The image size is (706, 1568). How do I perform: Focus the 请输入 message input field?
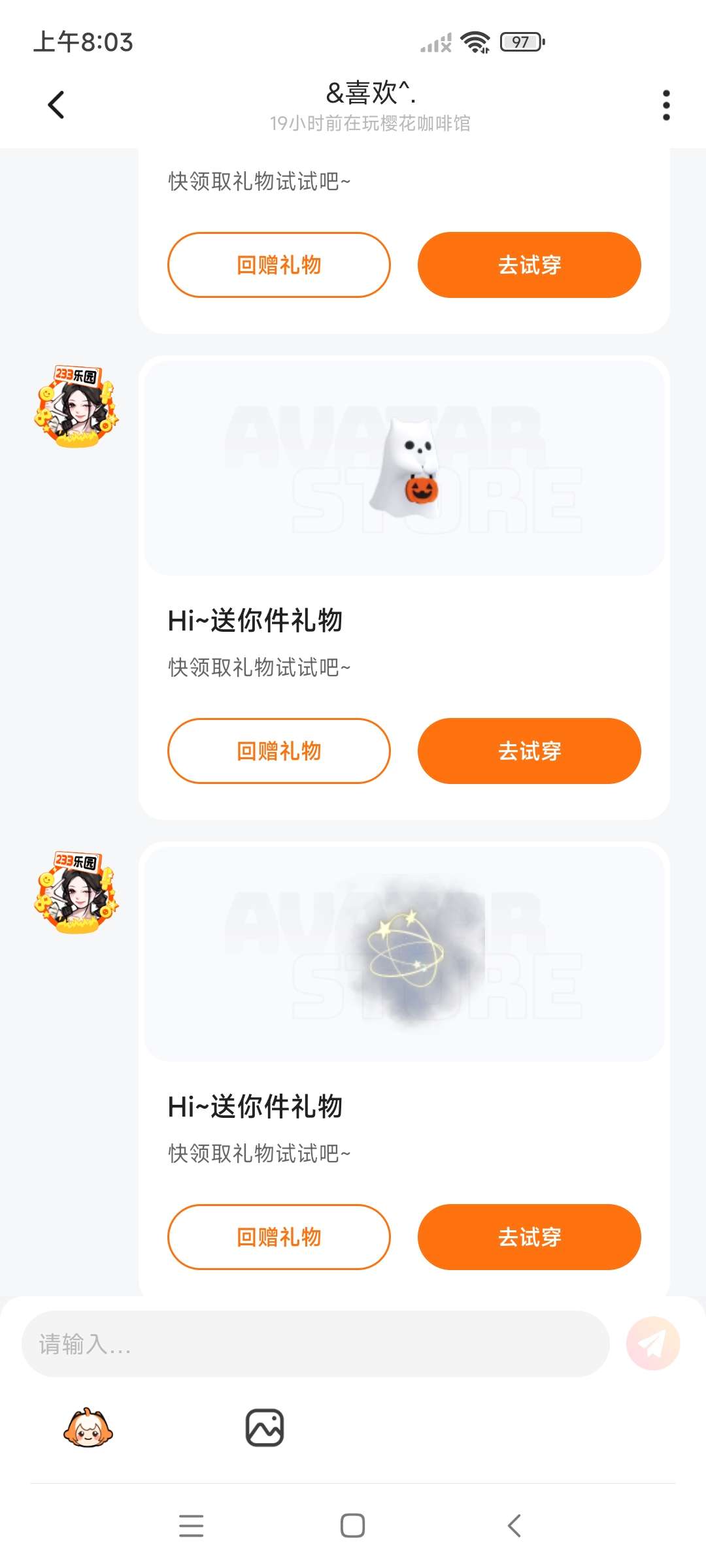click(315, 1344)
